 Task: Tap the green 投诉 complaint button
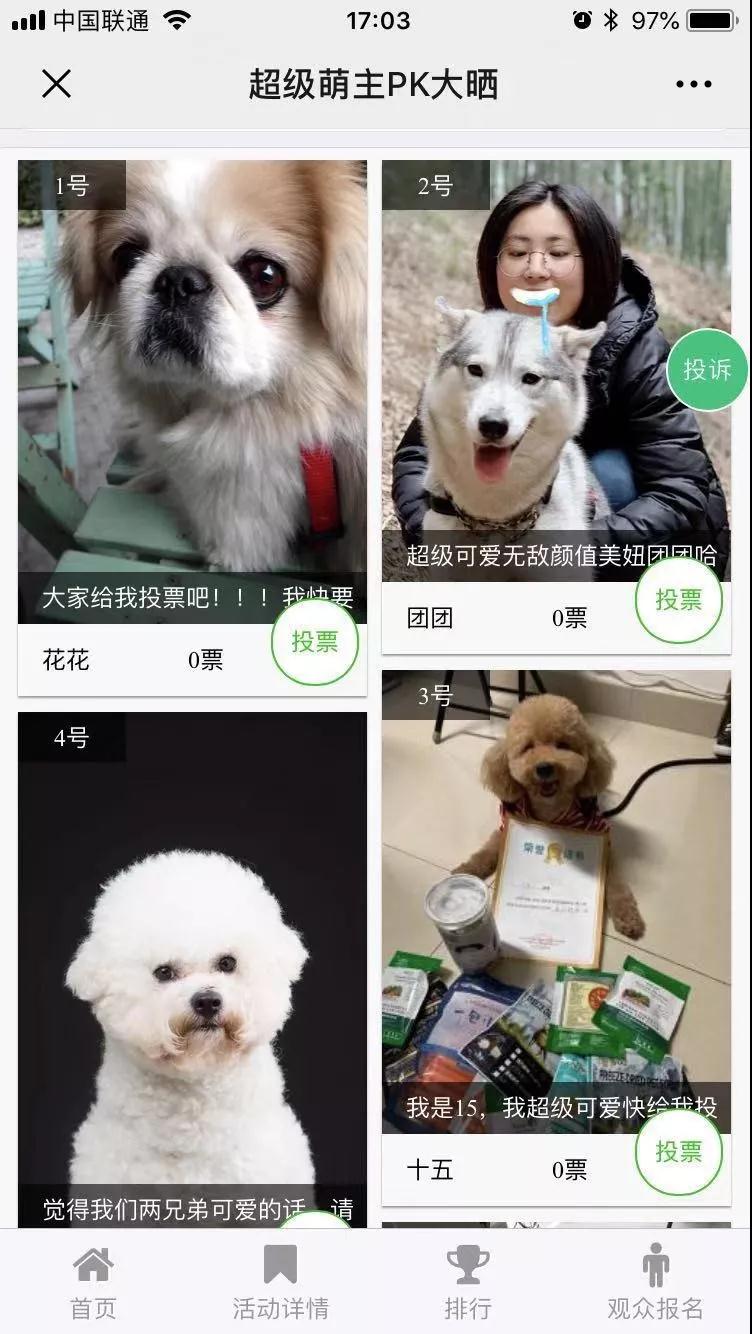pos(707,370)
